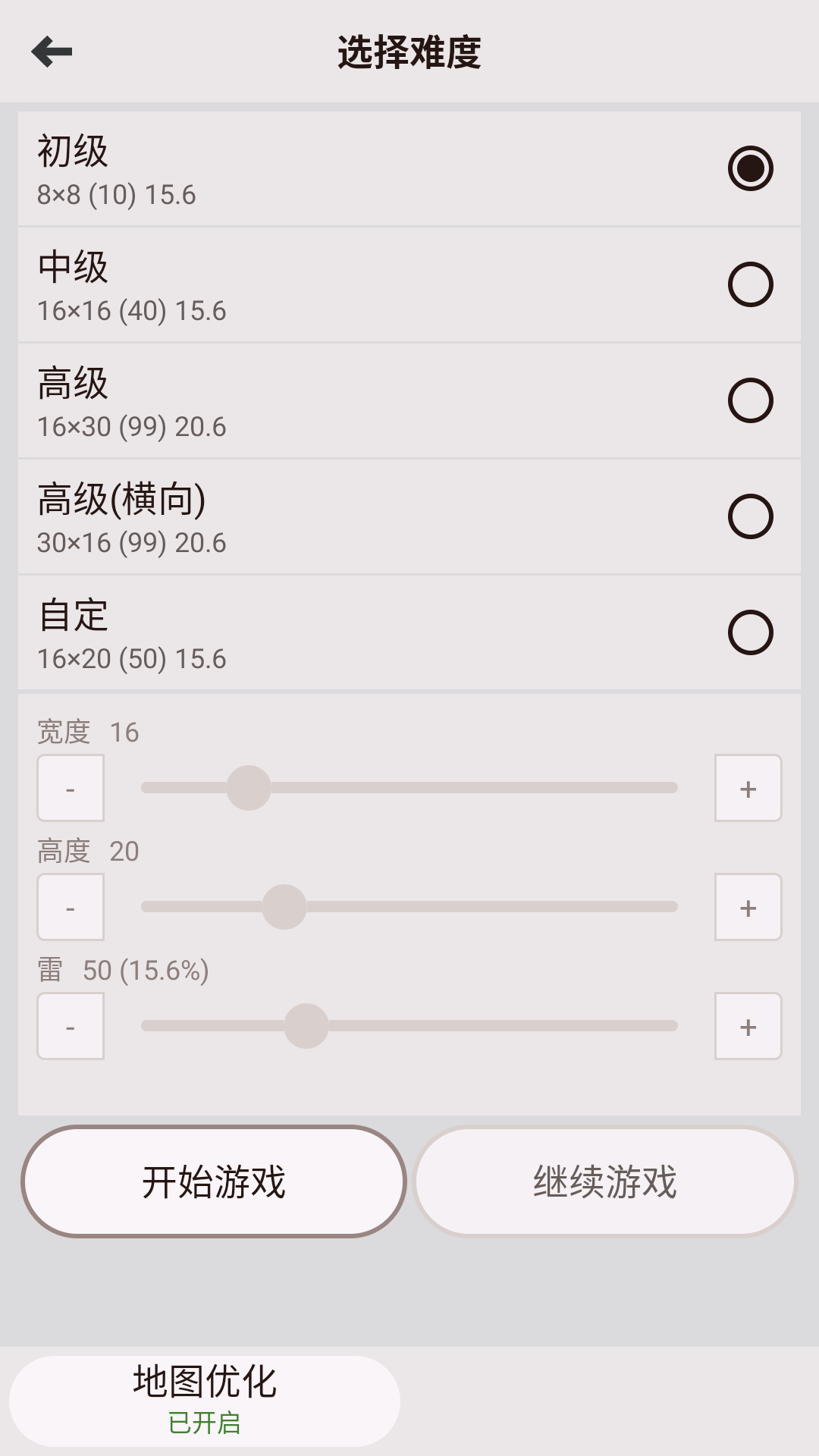The image size is (819, 1456).
Task: Click the mine count slider handle at 50
Action: (306, 1026)
